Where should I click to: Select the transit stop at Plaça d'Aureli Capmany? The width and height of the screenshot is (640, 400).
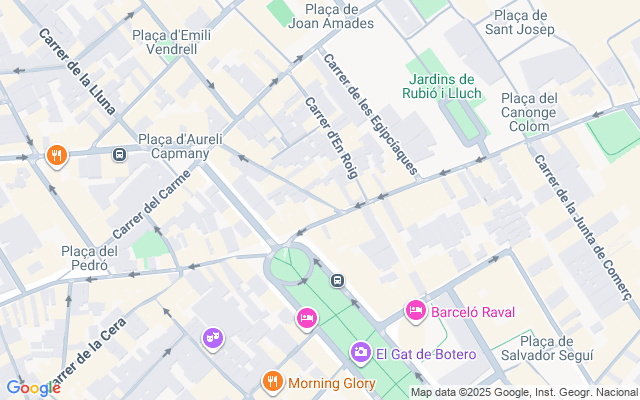[x=120, y=155]
